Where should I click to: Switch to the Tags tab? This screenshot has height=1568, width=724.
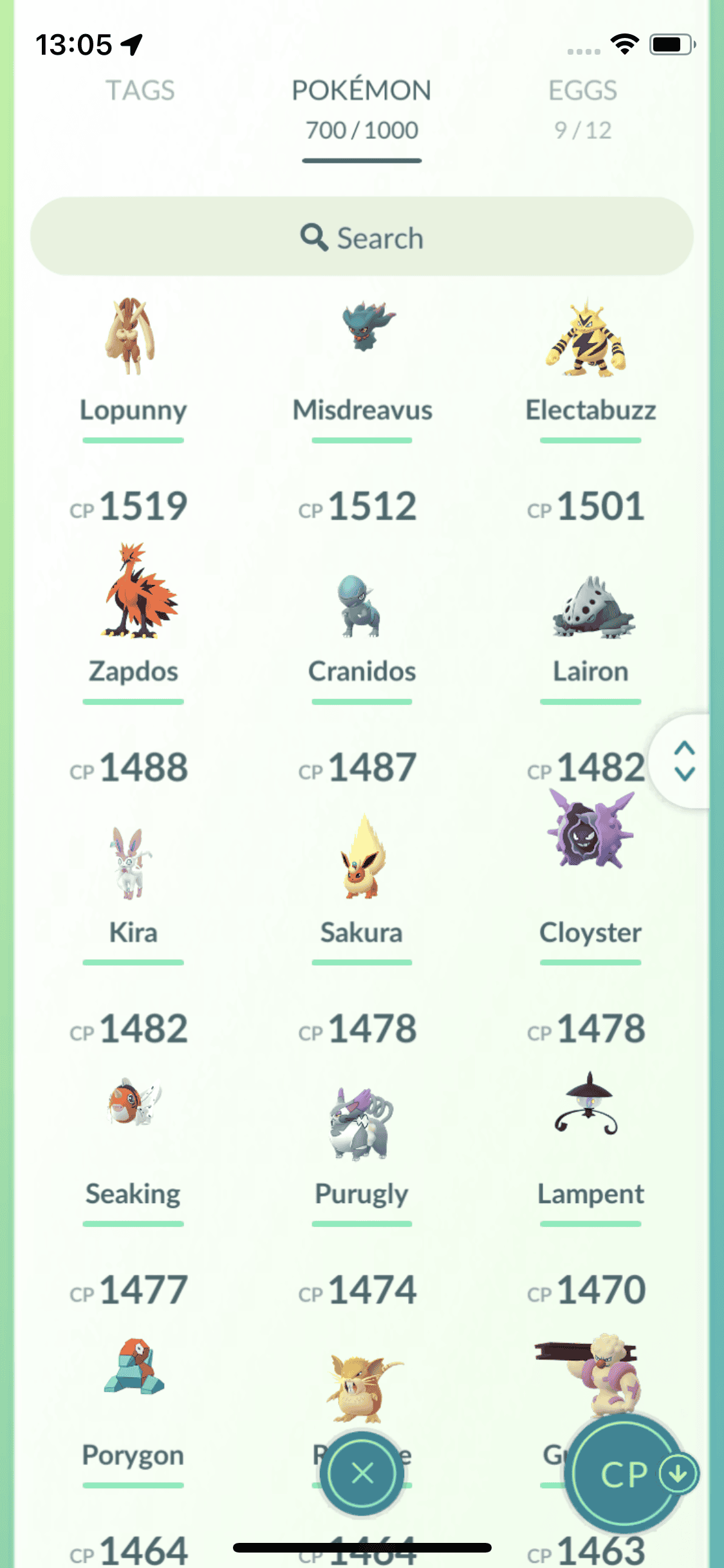140,91
